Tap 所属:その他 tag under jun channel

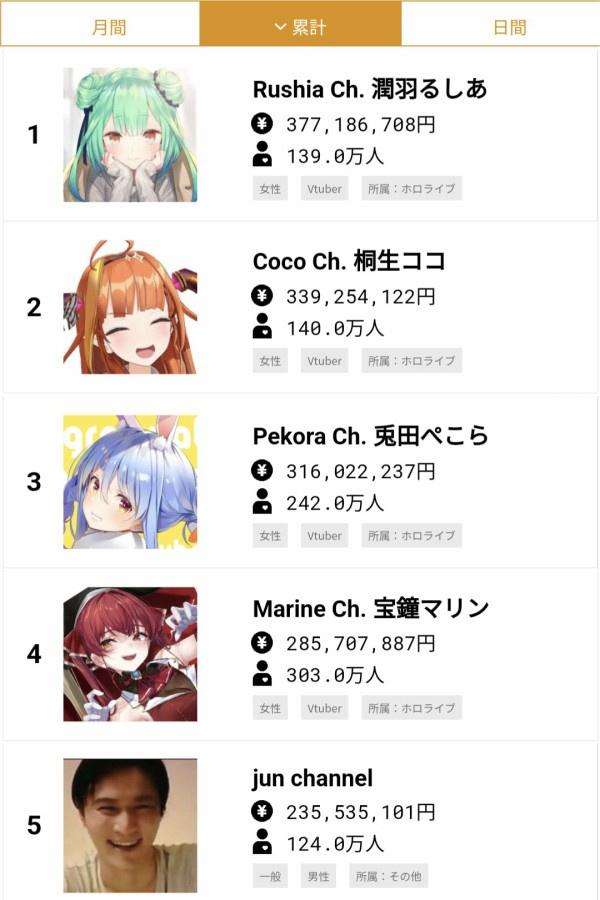(x=389, y=877)
